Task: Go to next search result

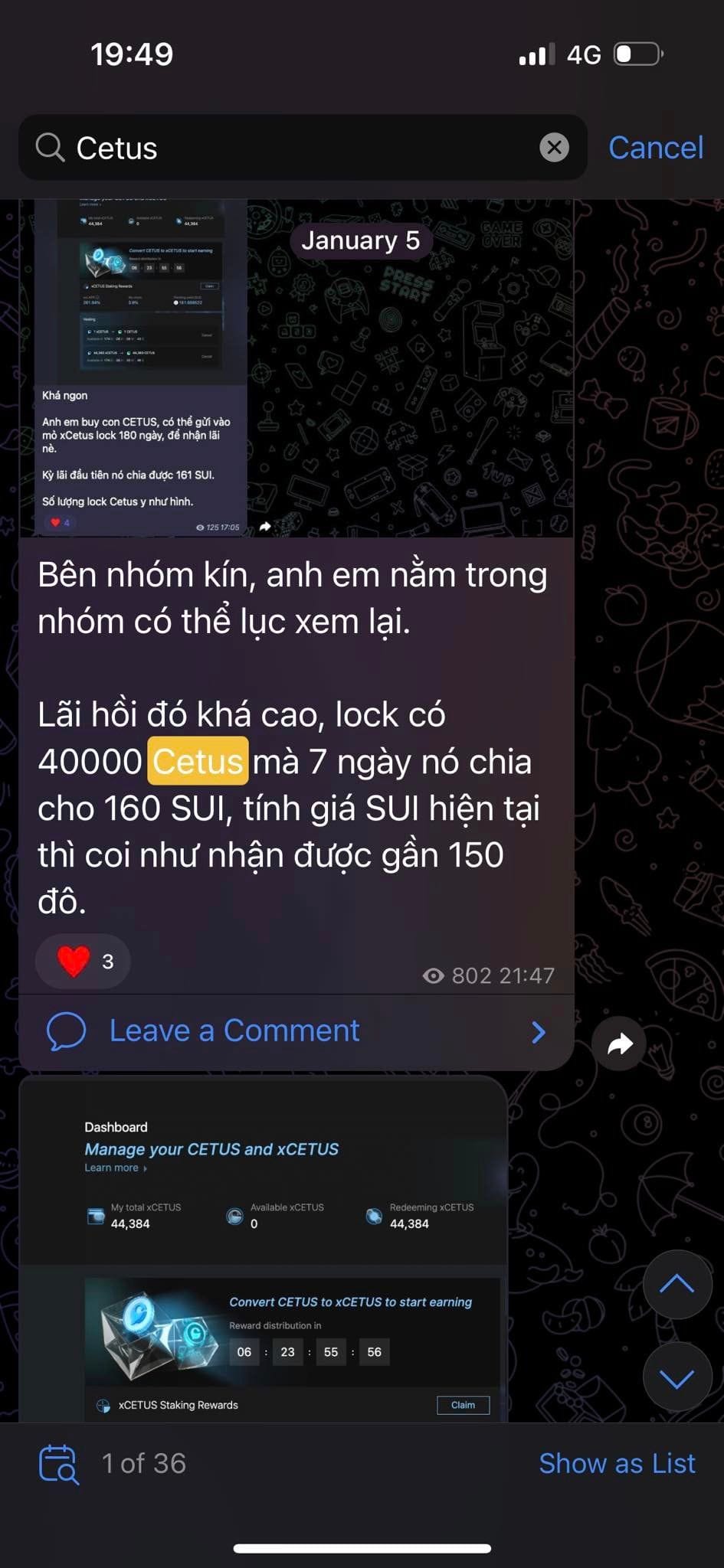Action: click(677, 1377)
